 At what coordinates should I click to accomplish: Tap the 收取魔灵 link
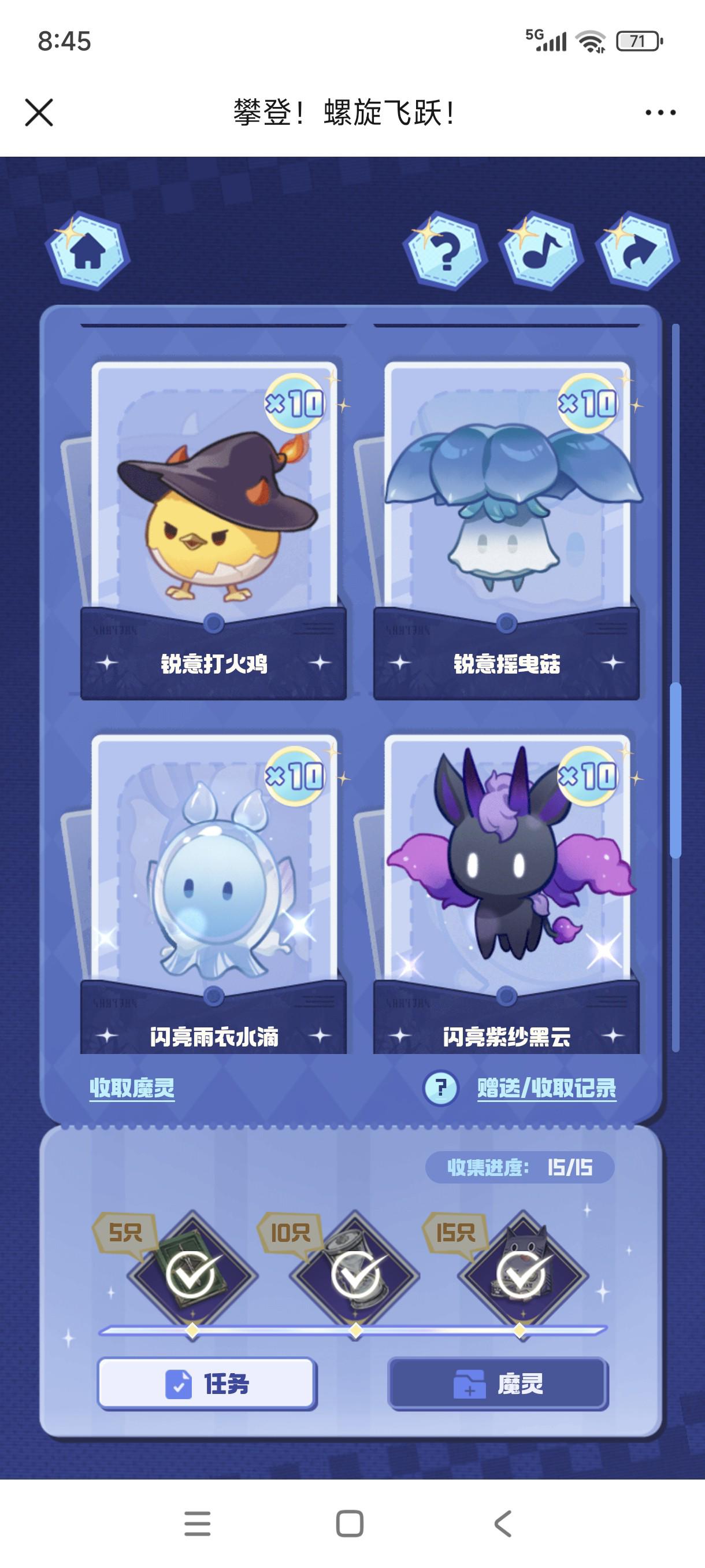[x=132, y=1088]
